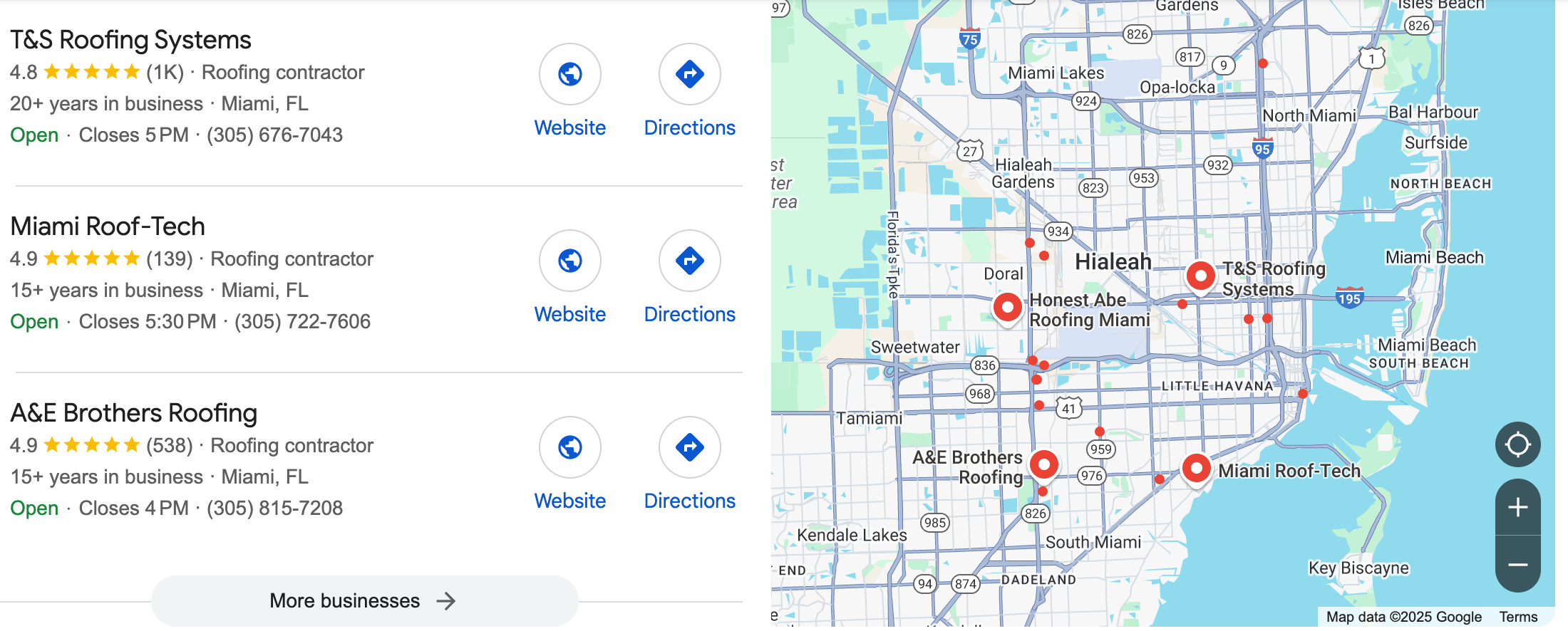This screenshot has height=631, width=1568.
Task: Open map Terms link
Action: point(1518,617)
